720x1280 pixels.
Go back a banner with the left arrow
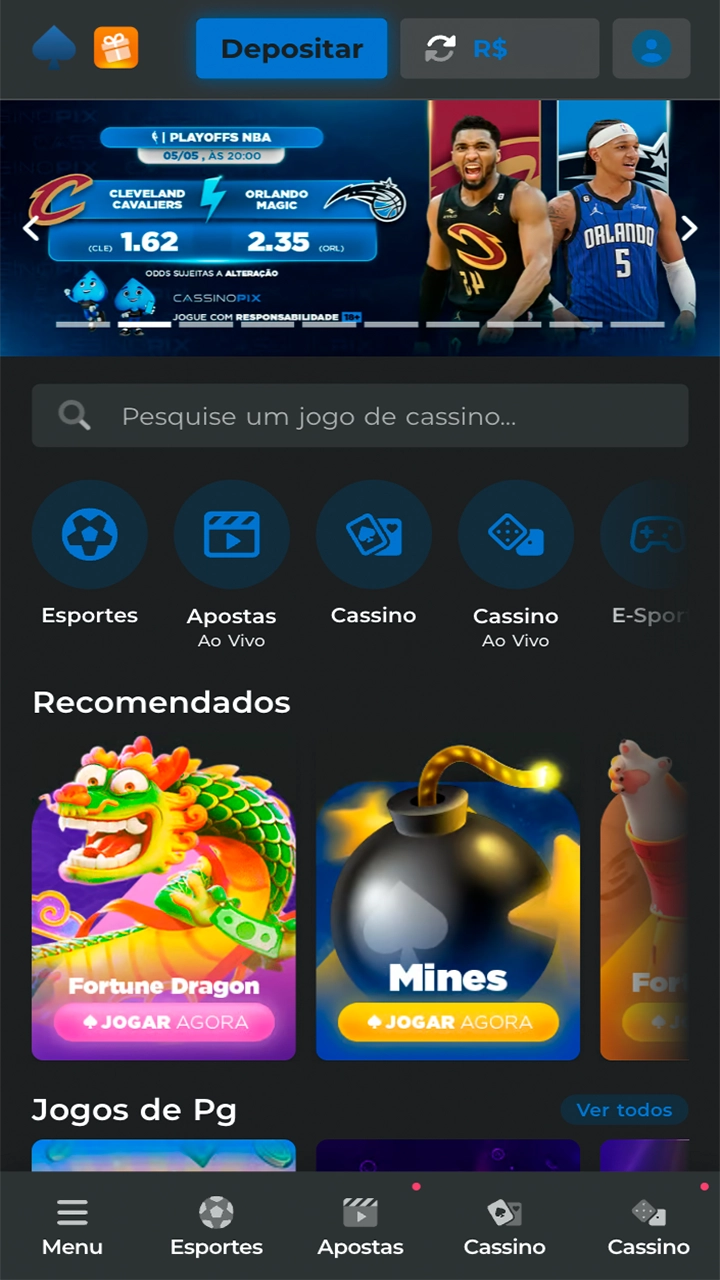[x=31, y=228]
